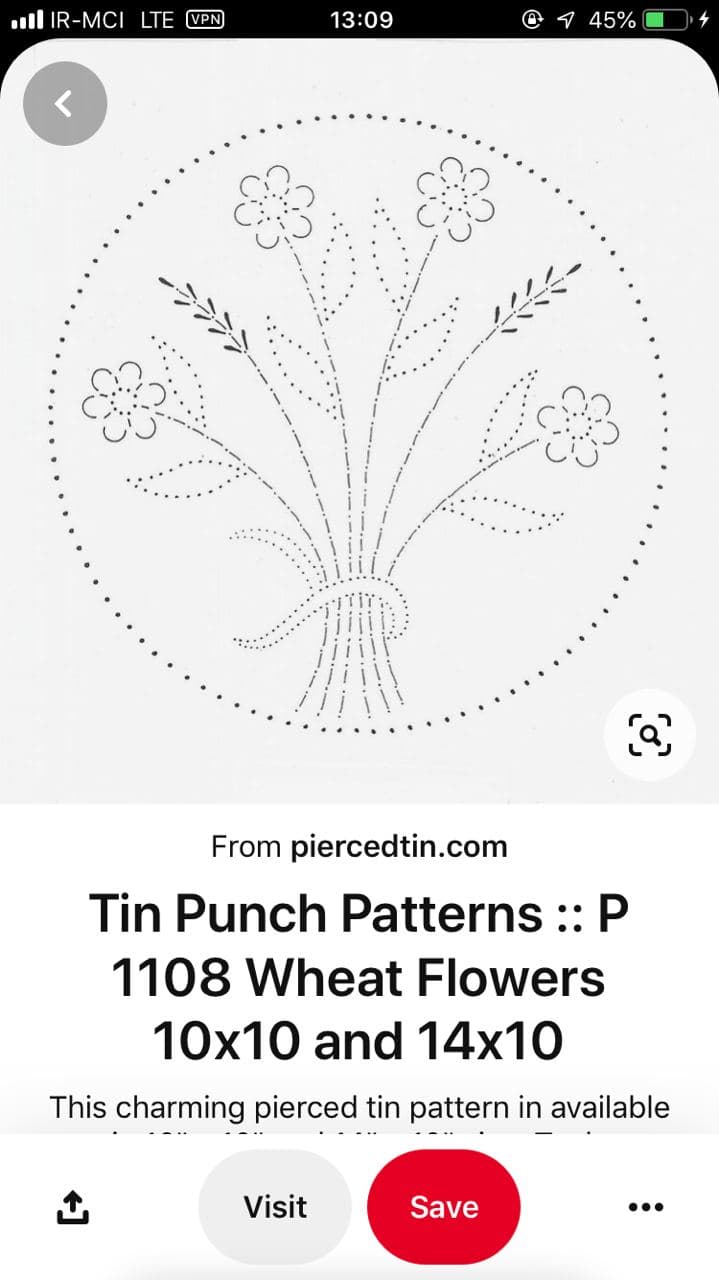The image size is (719, 1280).
Task: Go back with the arrow button
Action: tap(65, 103)
